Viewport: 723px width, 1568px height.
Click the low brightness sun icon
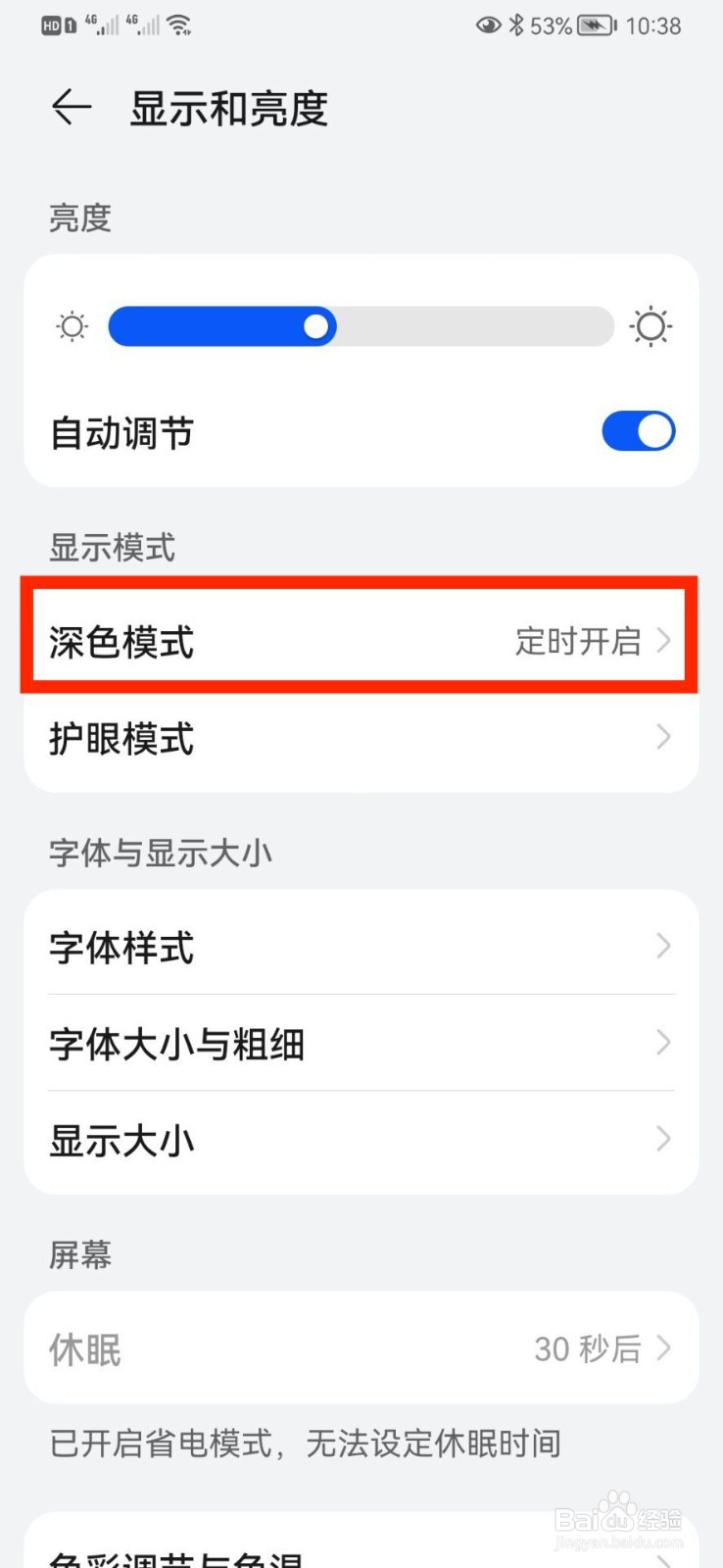coord(71,326)
